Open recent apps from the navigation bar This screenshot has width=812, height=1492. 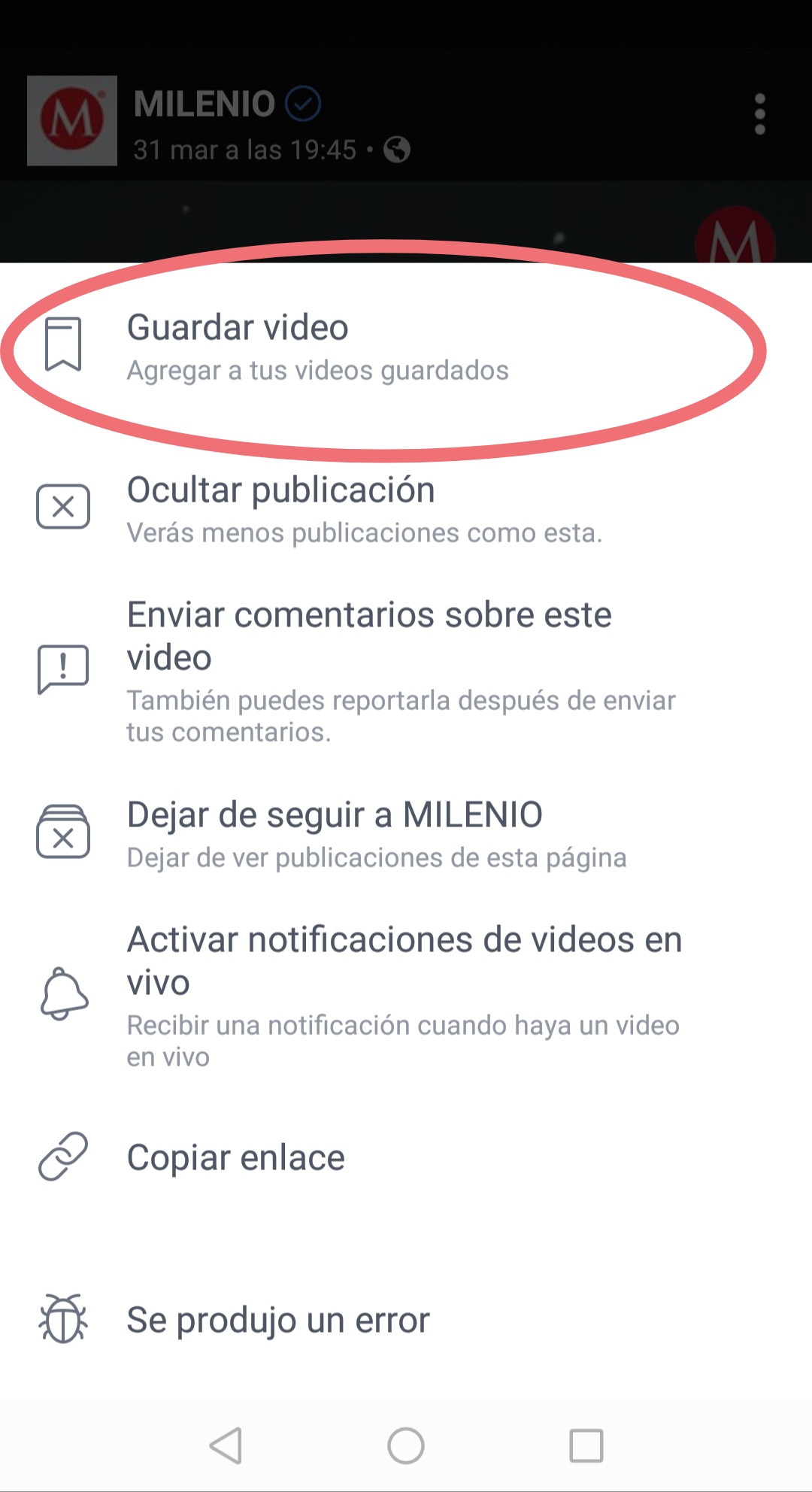coord(586,1445)
